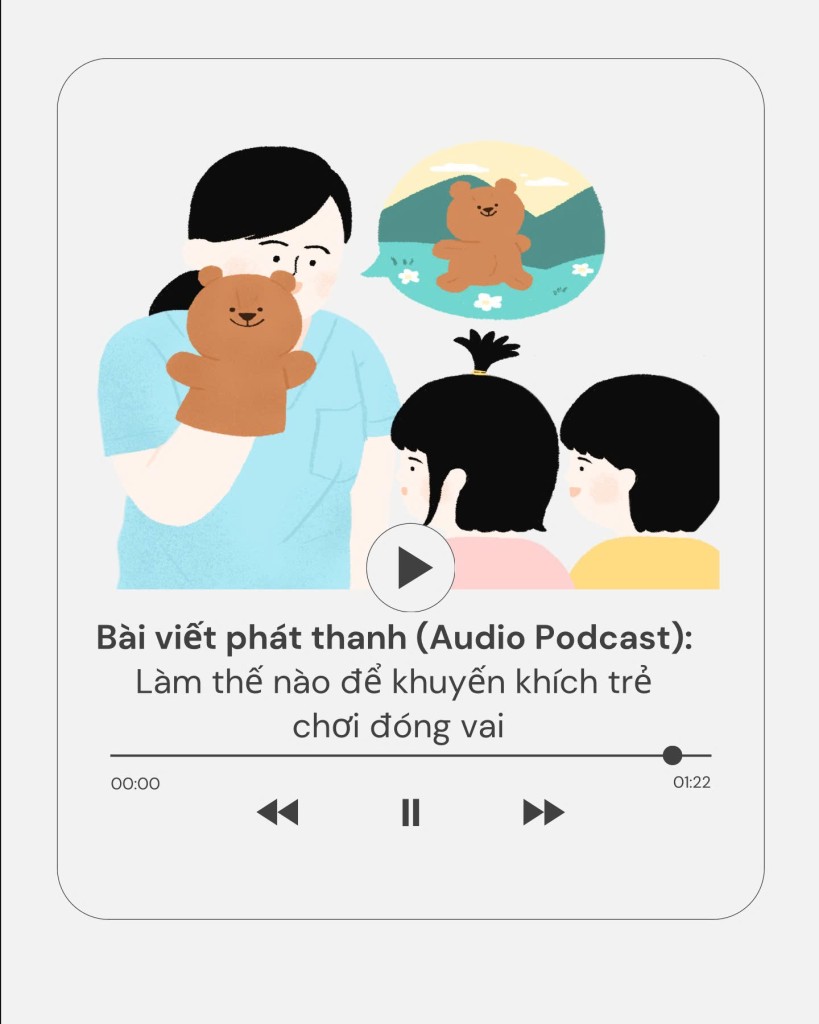Click the subtitle 'Làm thế nào để khuyến khích trẻ'

(x=409, y=680)
